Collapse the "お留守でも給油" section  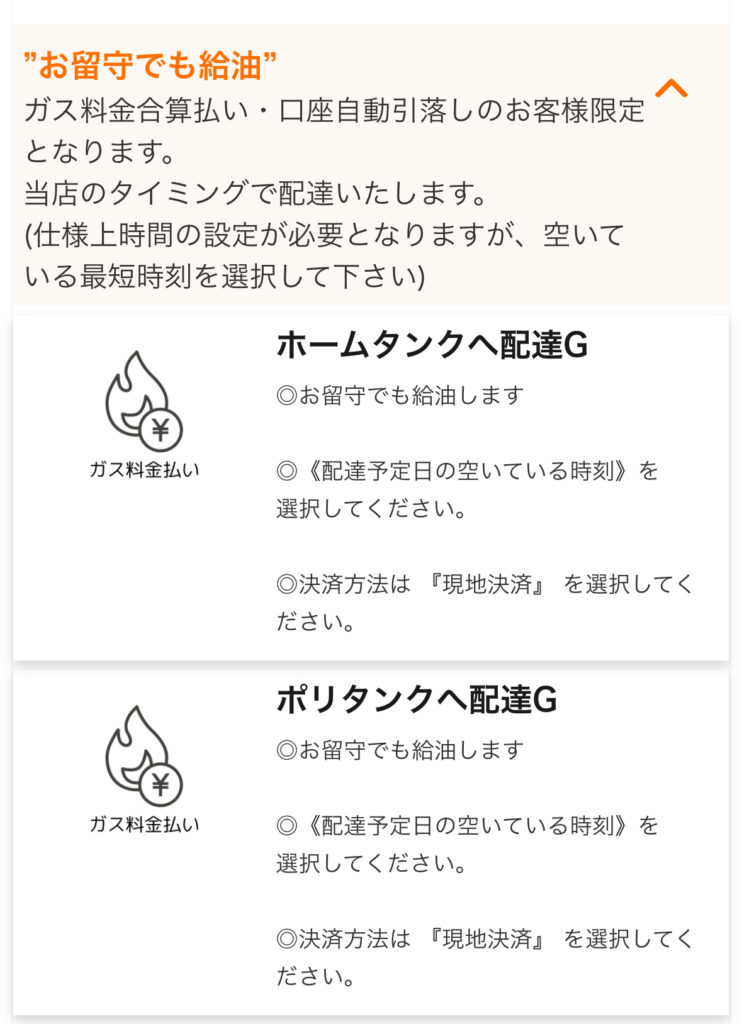(671, 89)
